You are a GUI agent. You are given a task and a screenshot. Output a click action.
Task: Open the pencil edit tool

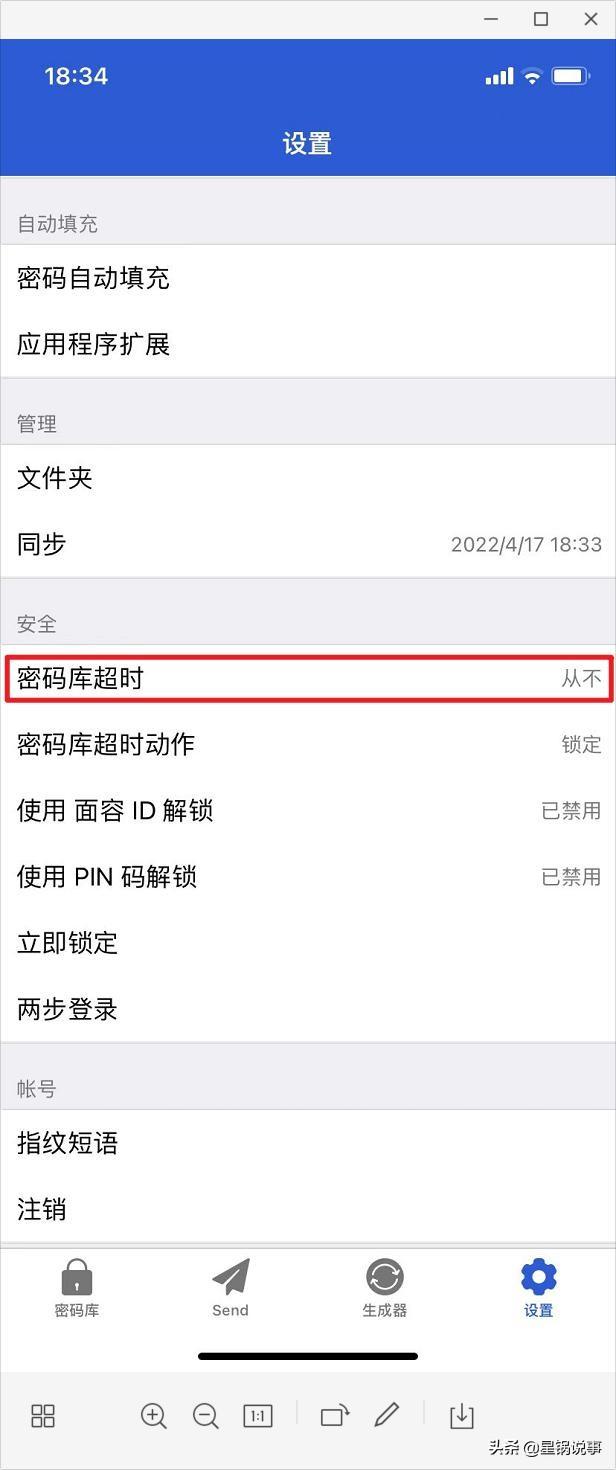click(387, 1416)
